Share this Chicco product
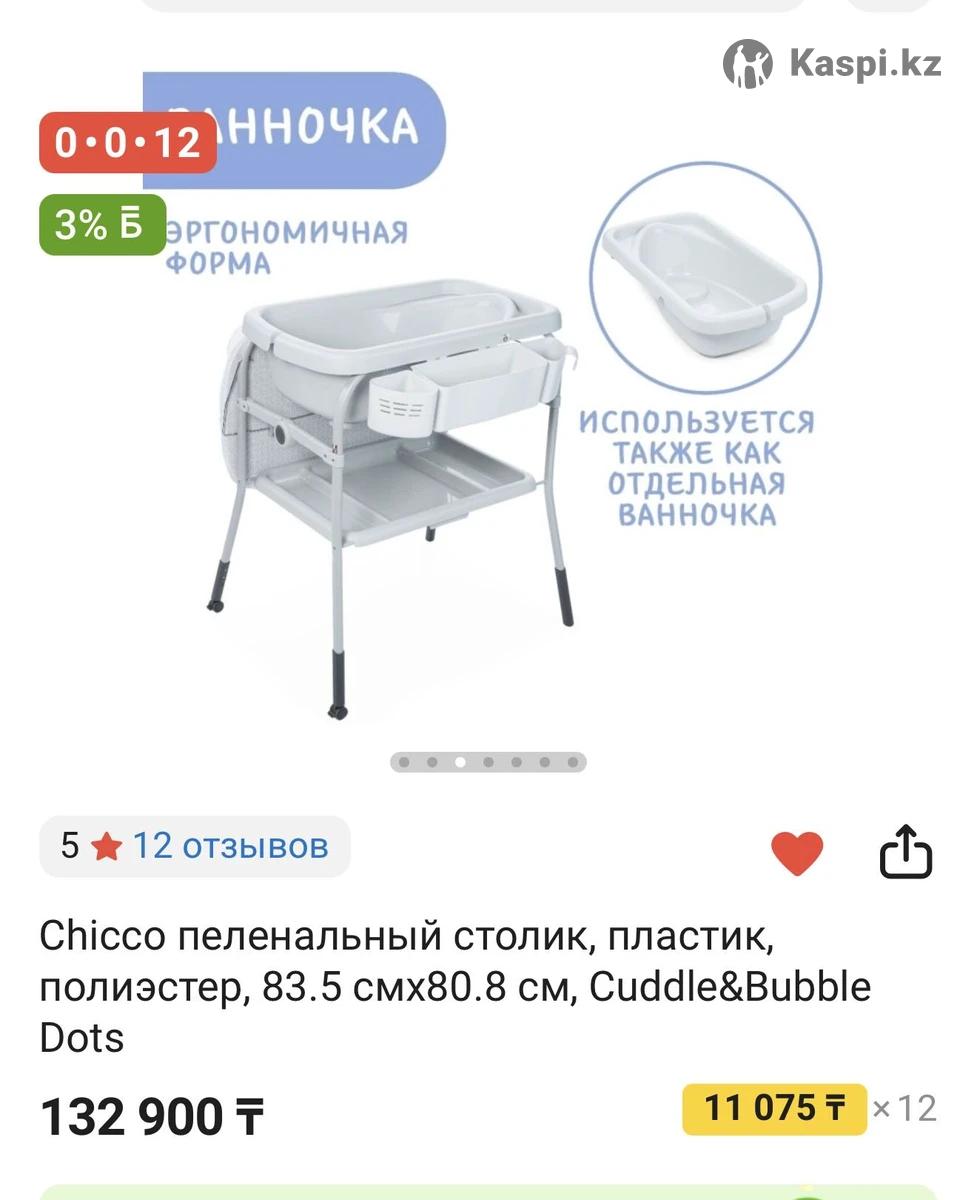Screen dimensions: 977x1200 905,851
